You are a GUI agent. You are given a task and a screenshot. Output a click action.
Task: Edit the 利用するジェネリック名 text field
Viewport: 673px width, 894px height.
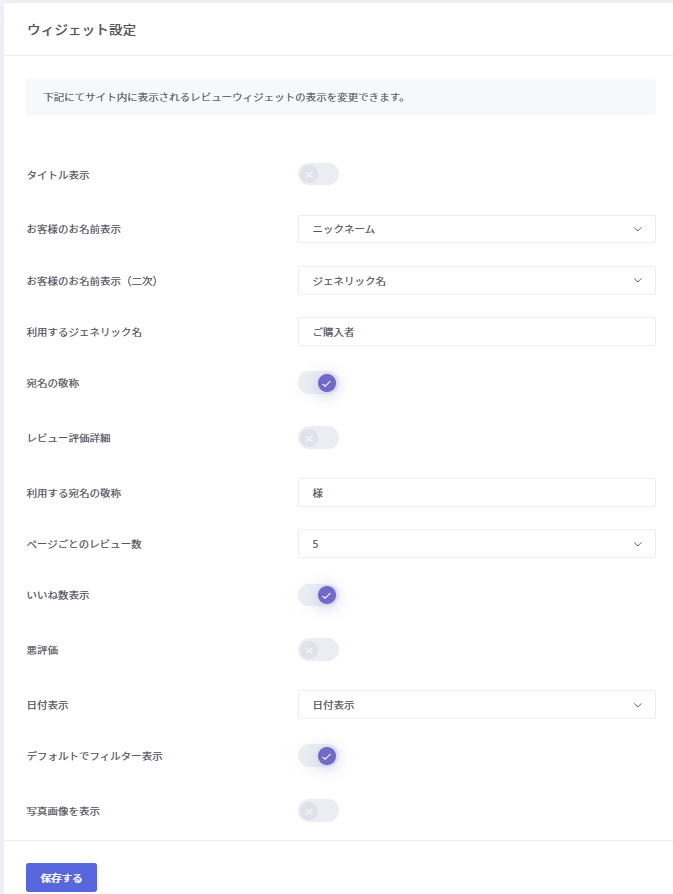(476, 332)
